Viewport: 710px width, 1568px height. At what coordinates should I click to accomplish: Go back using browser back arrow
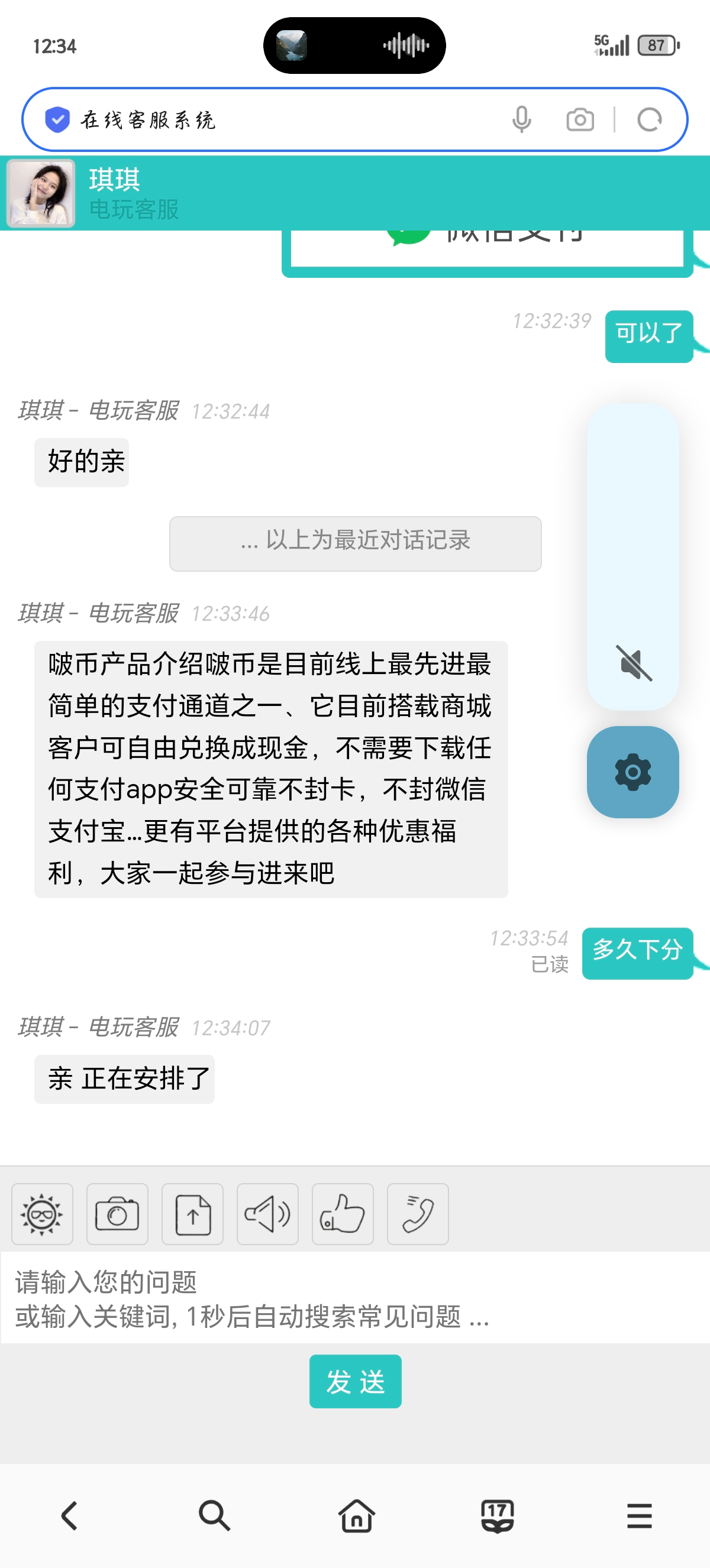coord(70,1515)
